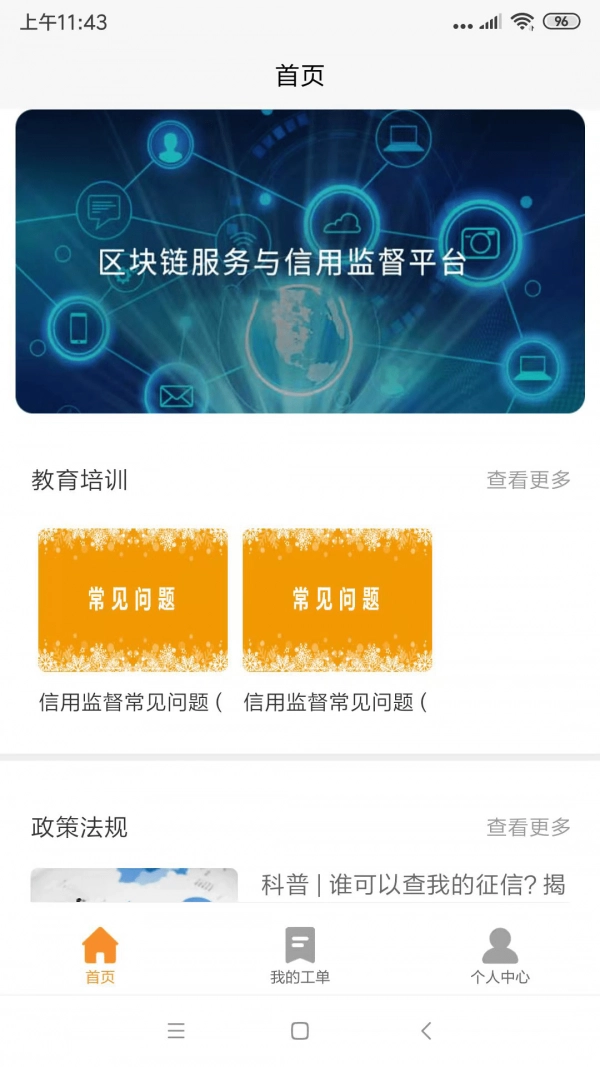Screen dimensions: 600x1067
Task: Open the article 科普 | 谁可以查我的征信
Action: pyautogui.click(x=413, y=884)
